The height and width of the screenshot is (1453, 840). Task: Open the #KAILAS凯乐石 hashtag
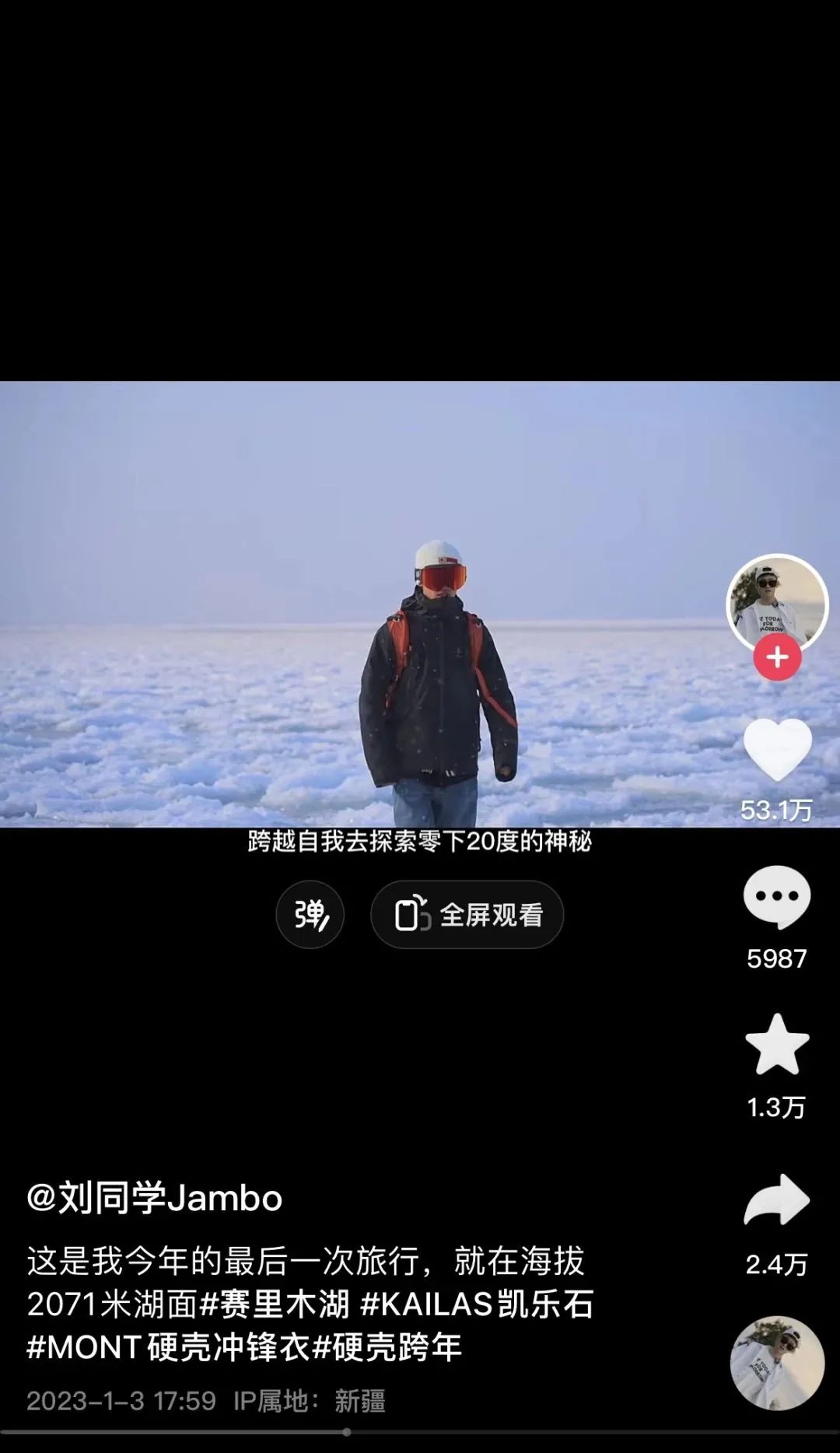(x=478, y=1304)
